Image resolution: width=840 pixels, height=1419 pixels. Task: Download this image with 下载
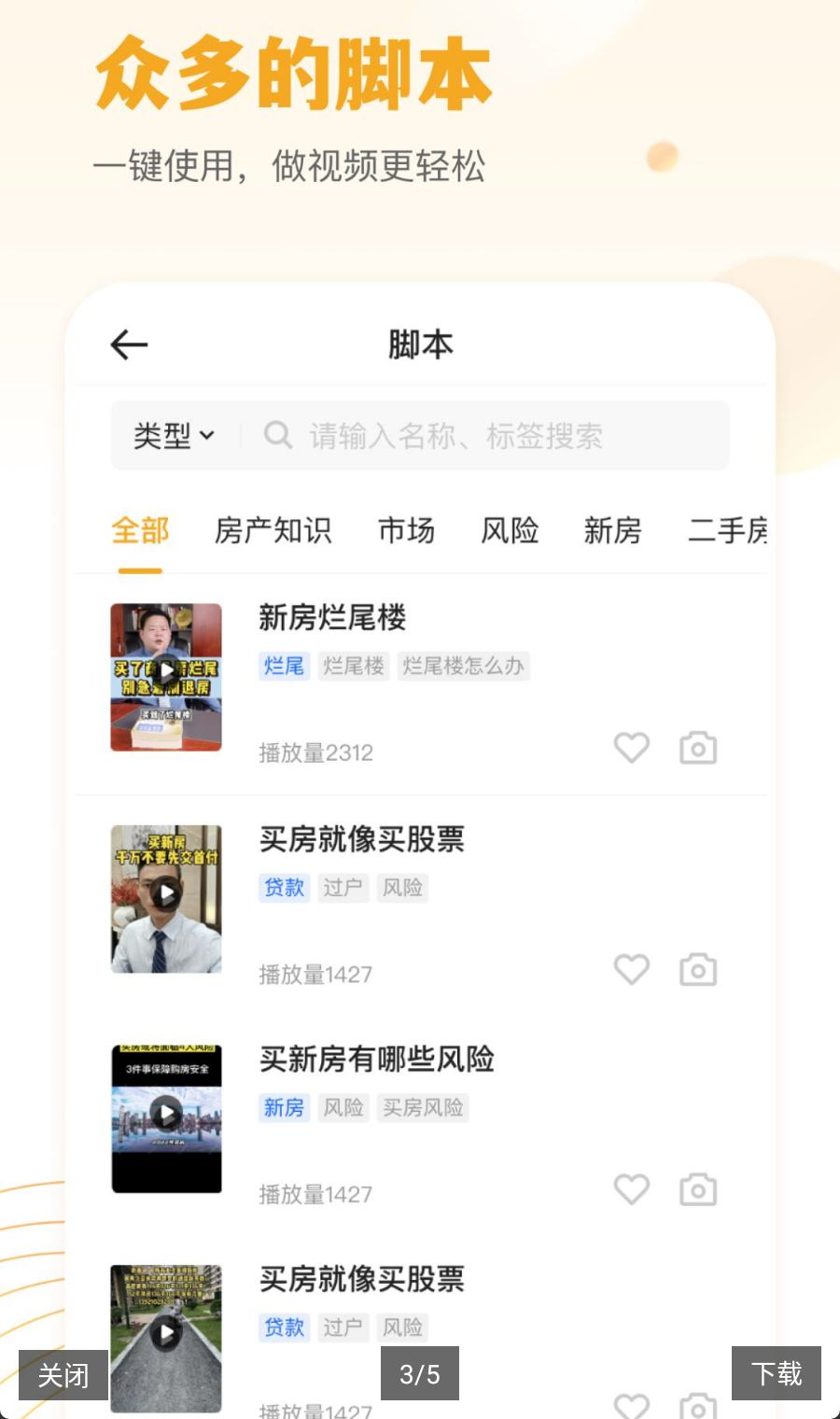click(777, 1373)
